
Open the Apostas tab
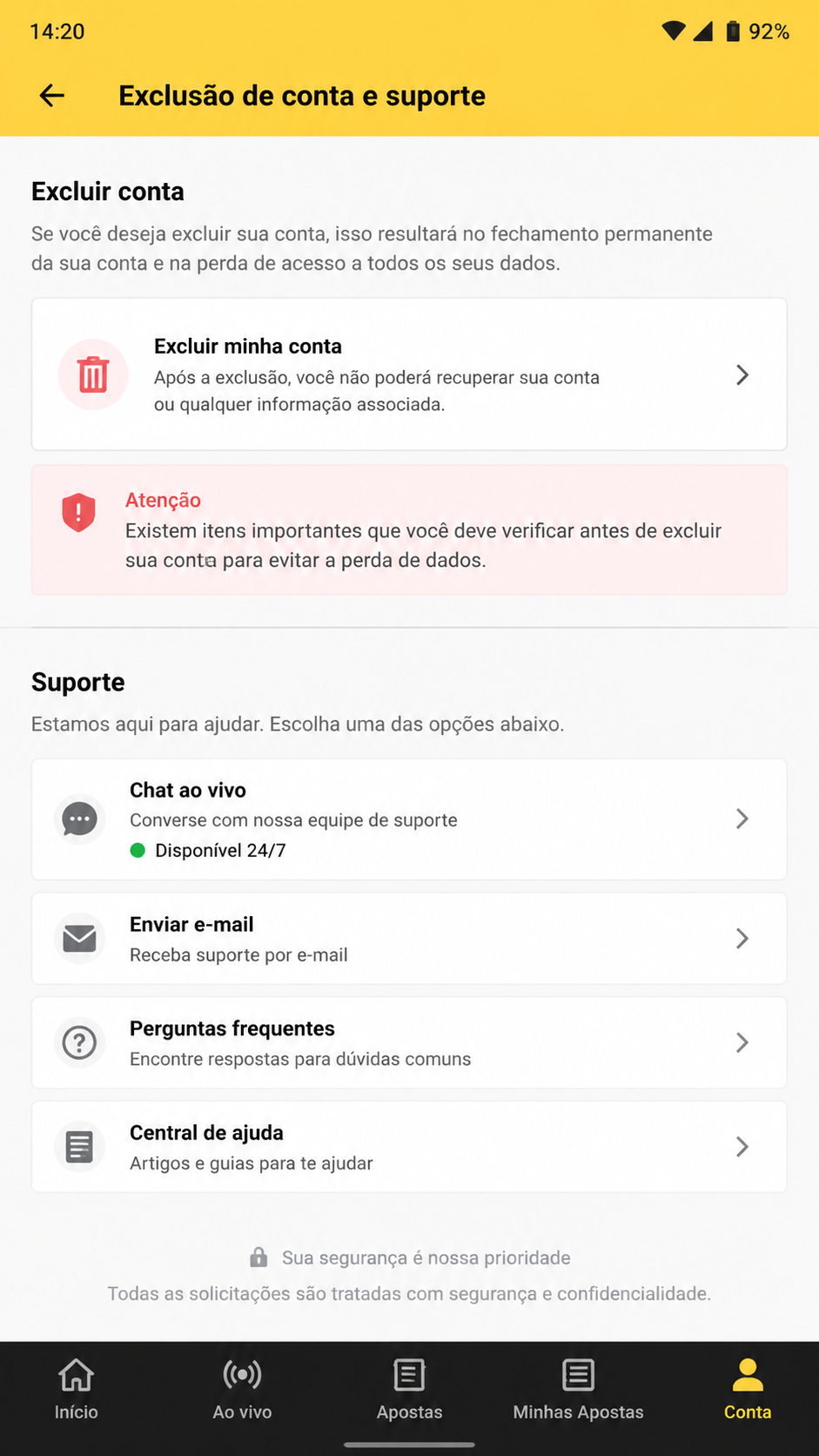[x=409, y=1390]
